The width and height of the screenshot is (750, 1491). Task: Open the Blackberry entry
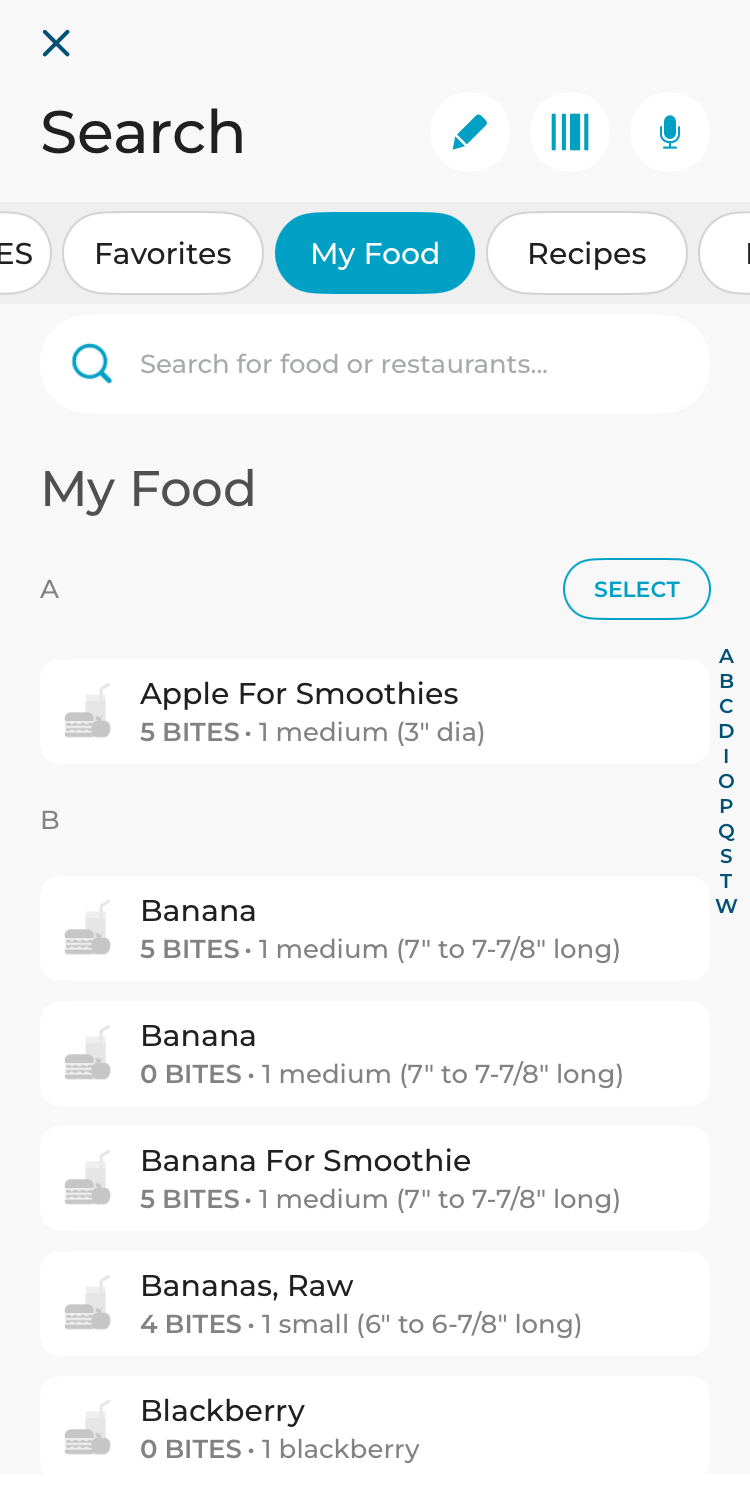point(375,1425)
